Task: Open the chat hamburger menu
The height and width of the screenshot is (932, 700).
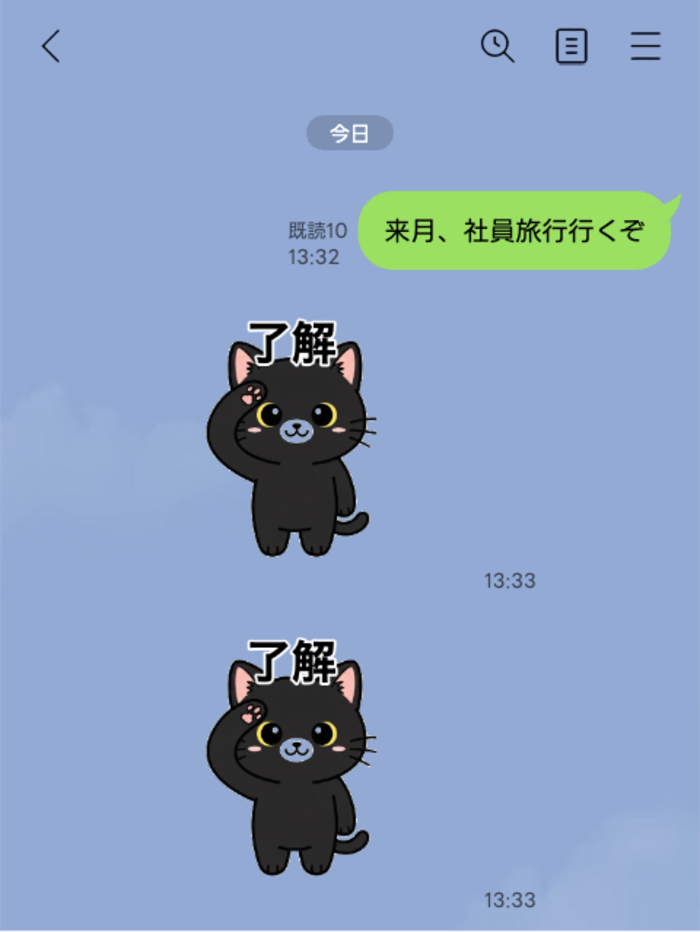Action: point(646,46)
